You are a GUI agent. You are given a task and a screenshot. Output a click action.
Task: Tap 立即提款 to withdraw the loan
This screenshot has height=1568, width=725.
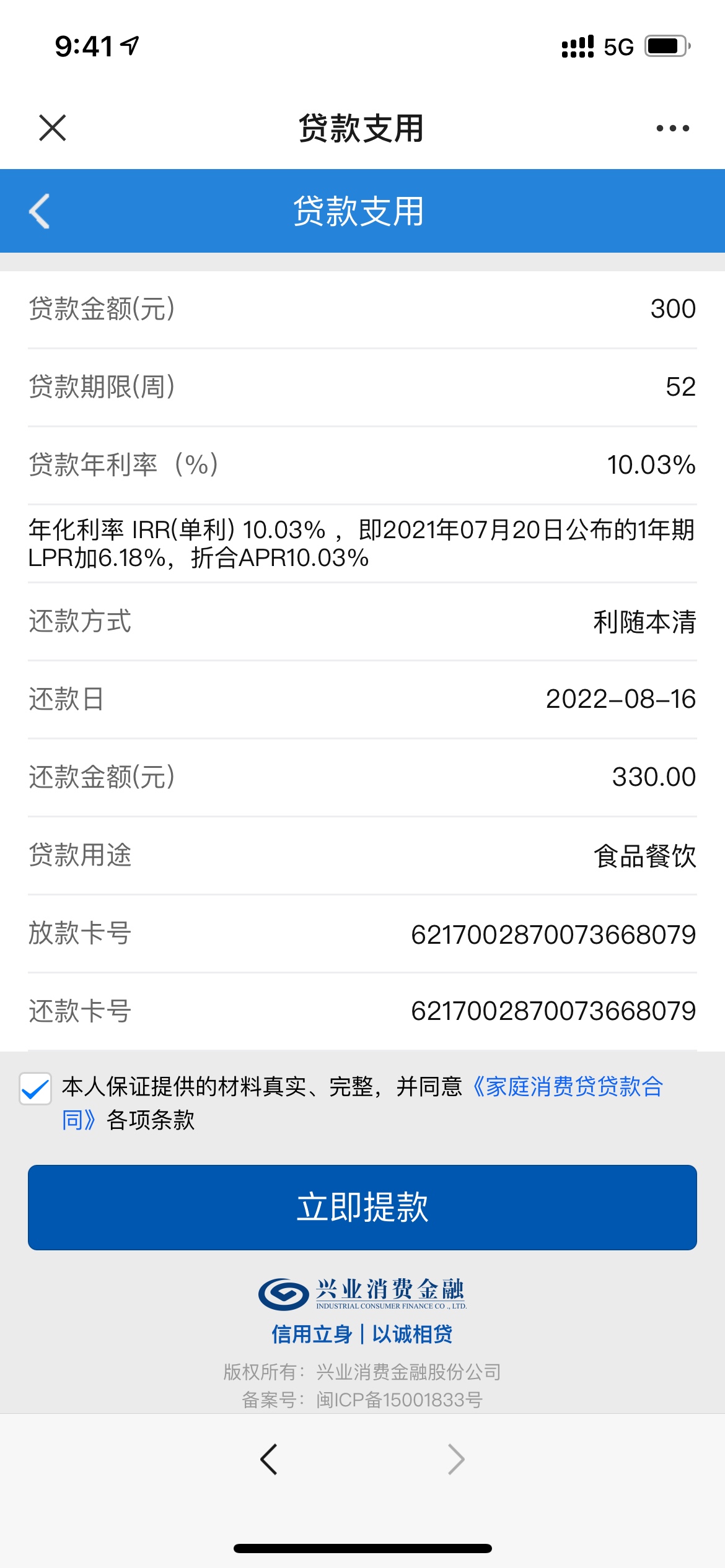click(x=362, y=1207)
